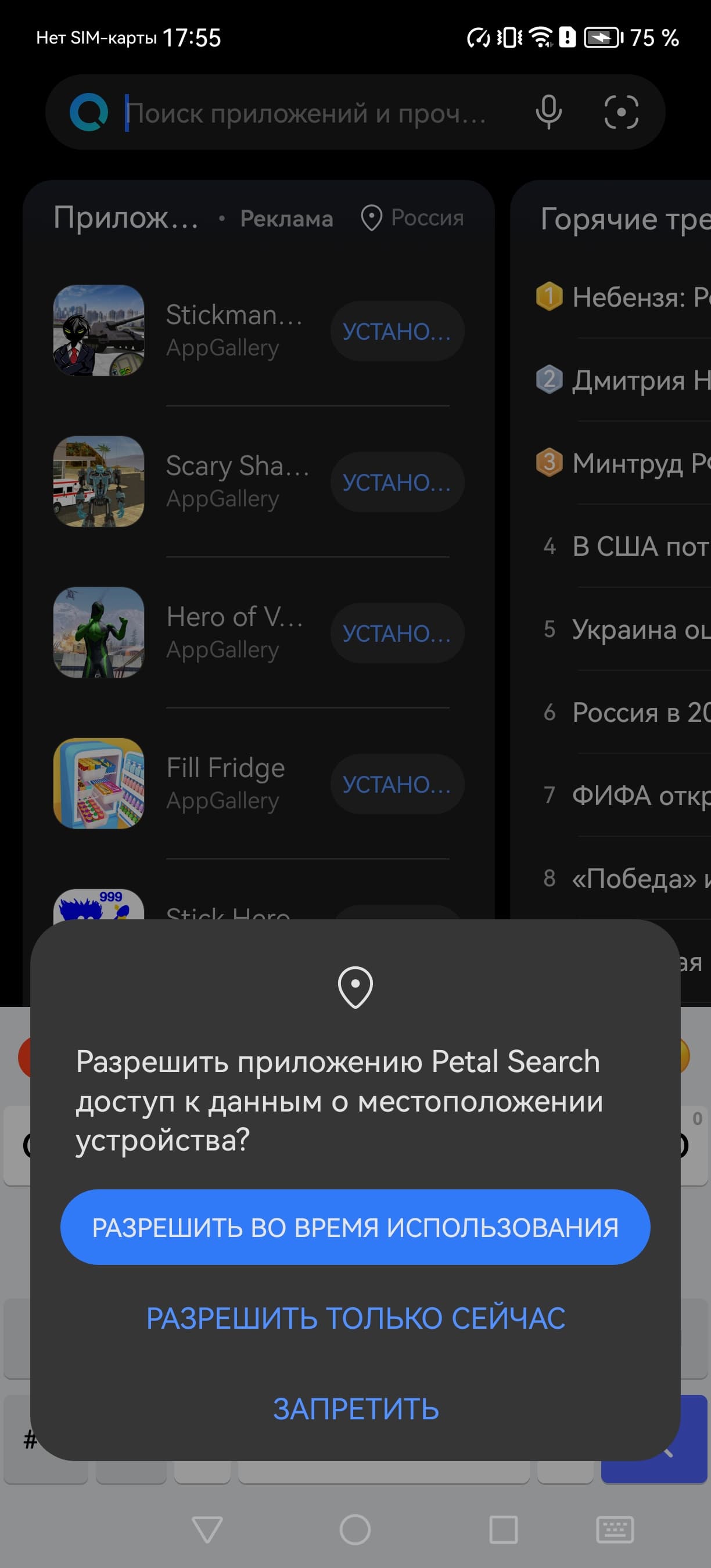
Task: Deny location access with "Запретить"
Action: tap(355, 1409)
